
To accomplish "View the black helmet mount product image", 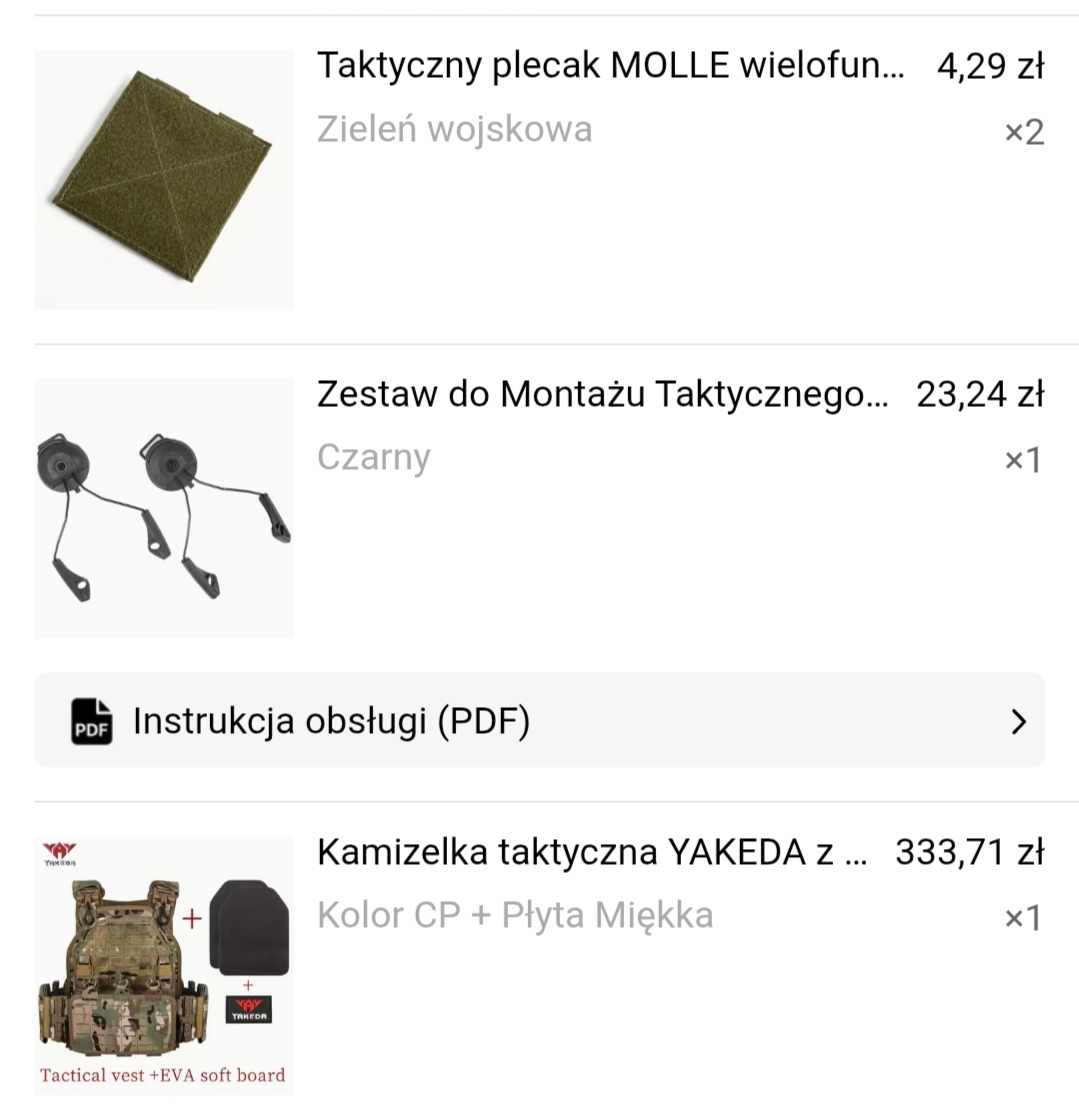I will click(164, 508).
